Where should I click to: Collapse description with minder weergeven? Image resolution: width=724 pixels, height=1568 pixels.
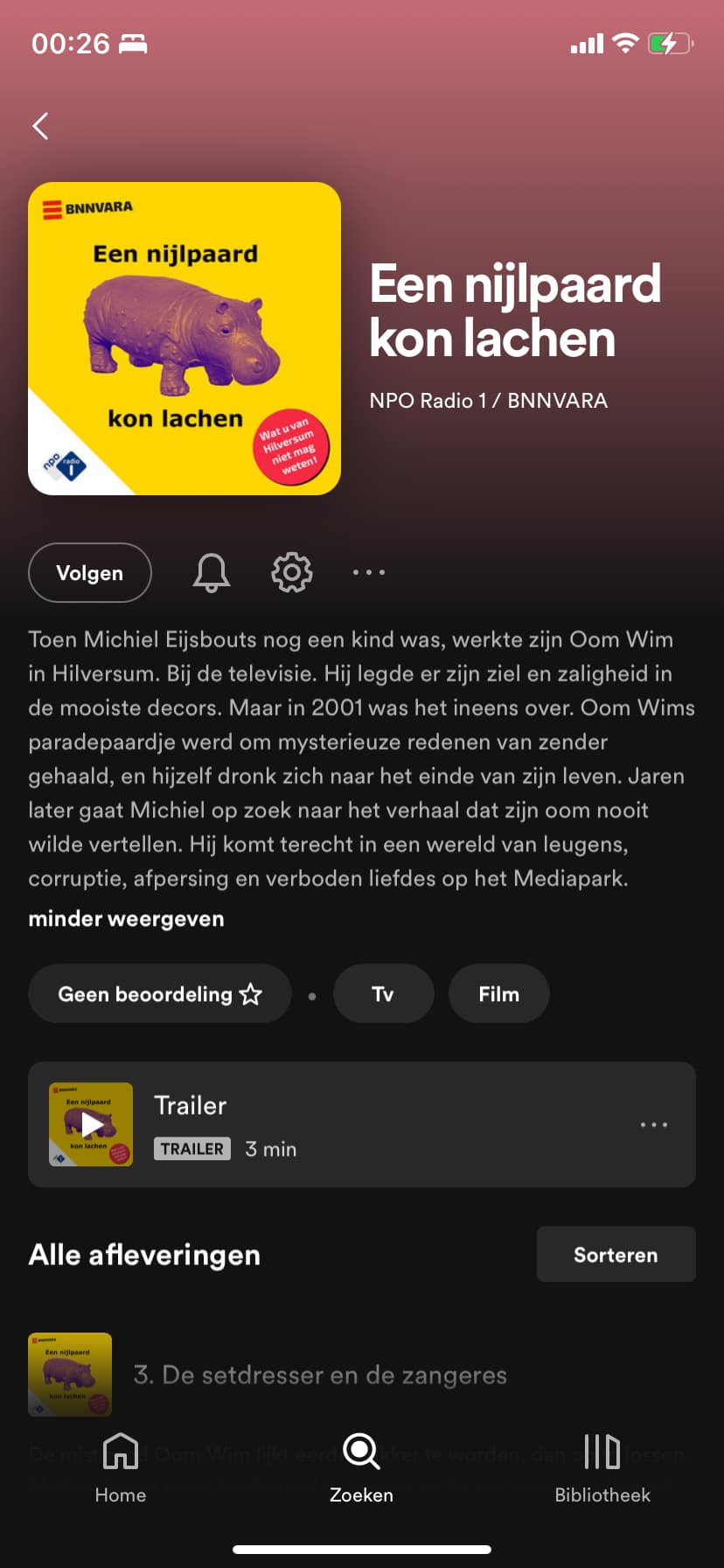(126, 919)
